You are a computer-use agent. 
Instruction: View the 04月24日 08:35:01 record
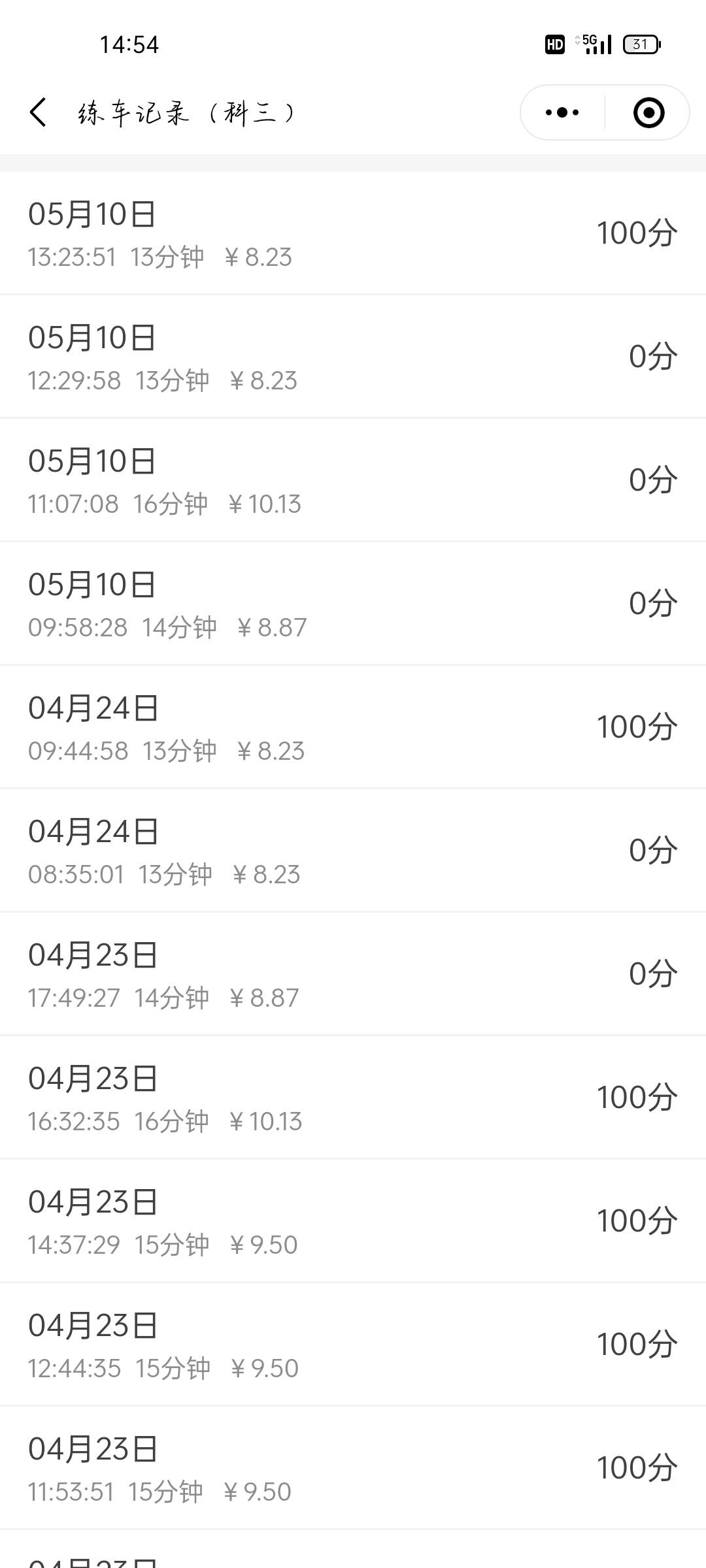tap(353, 851)
